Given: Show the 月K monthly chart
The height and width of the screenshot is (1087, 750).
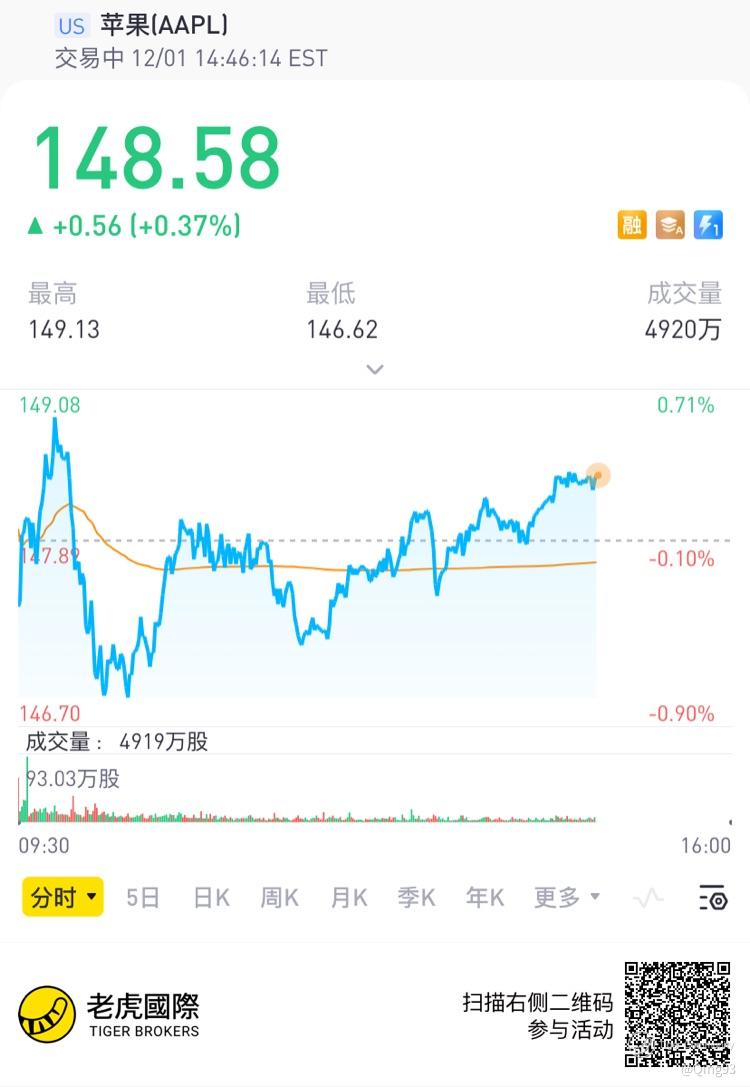Looking at the screenshot, I should pos(349,897).
